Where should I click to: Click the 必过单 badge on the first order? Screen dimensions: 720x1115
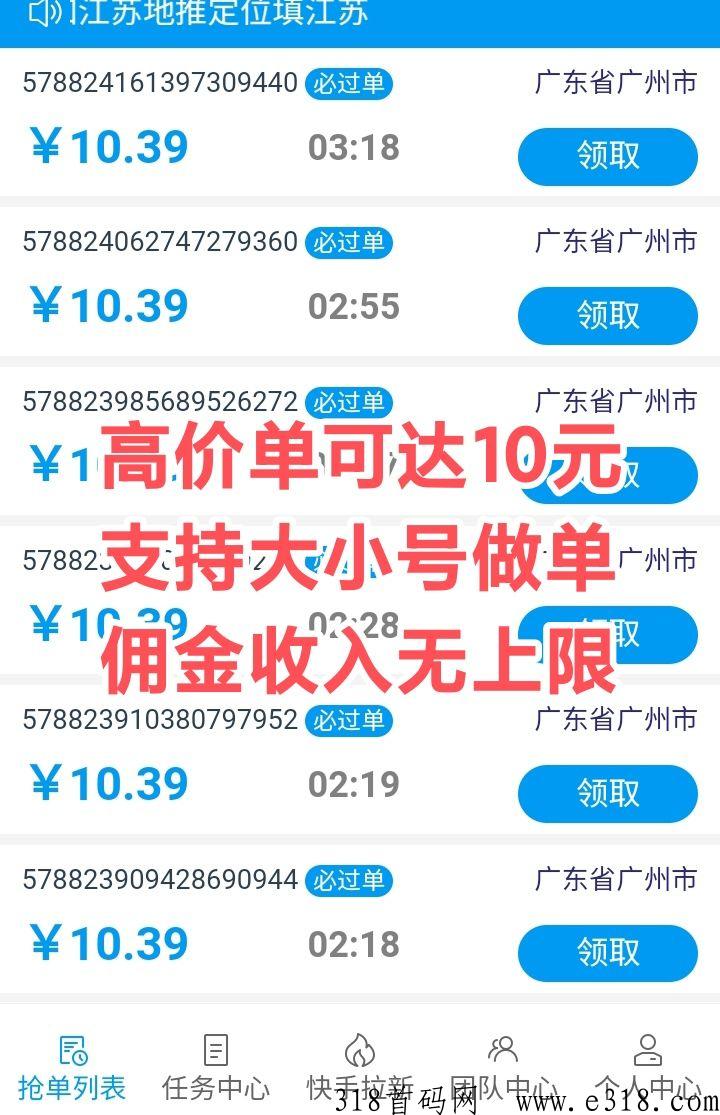point(348,83)
